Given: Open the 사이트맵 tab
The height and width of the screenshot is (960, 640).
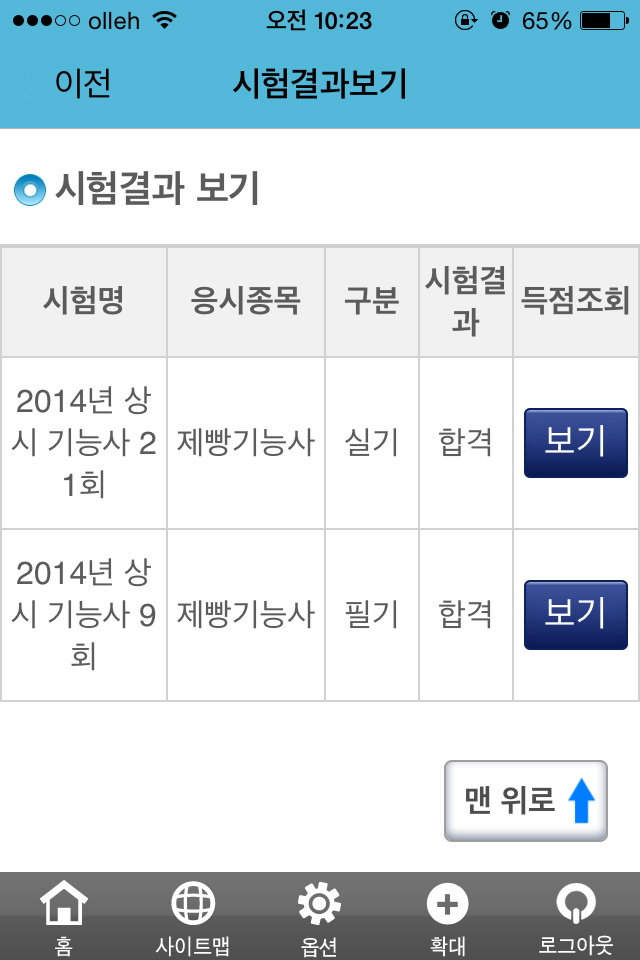Looking at the screenshot, I should [x=192, y=918].
